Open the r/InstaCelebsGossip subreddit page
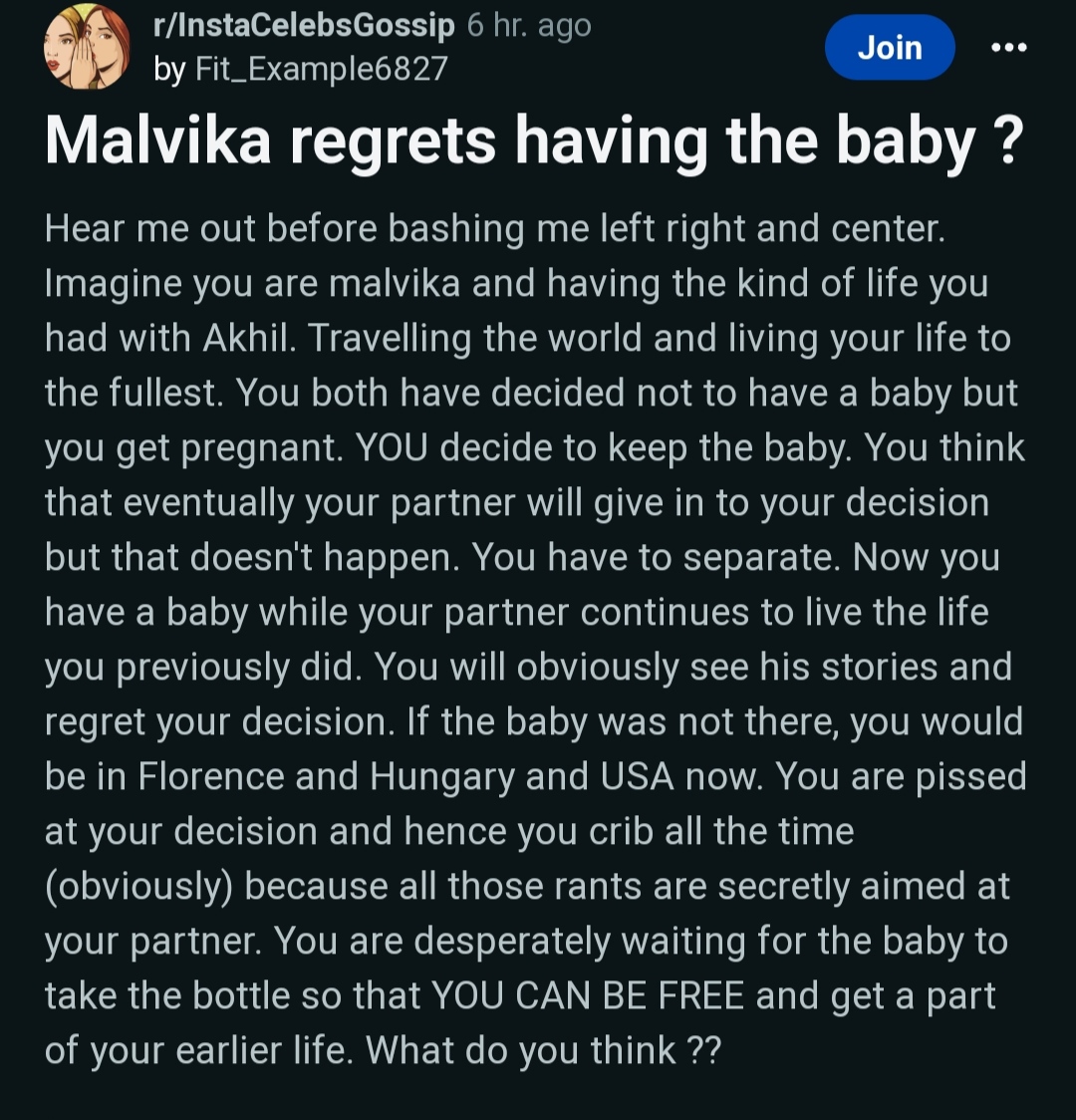The width and height of the screenshot is (1076, 1120). (x=304, y=25)
